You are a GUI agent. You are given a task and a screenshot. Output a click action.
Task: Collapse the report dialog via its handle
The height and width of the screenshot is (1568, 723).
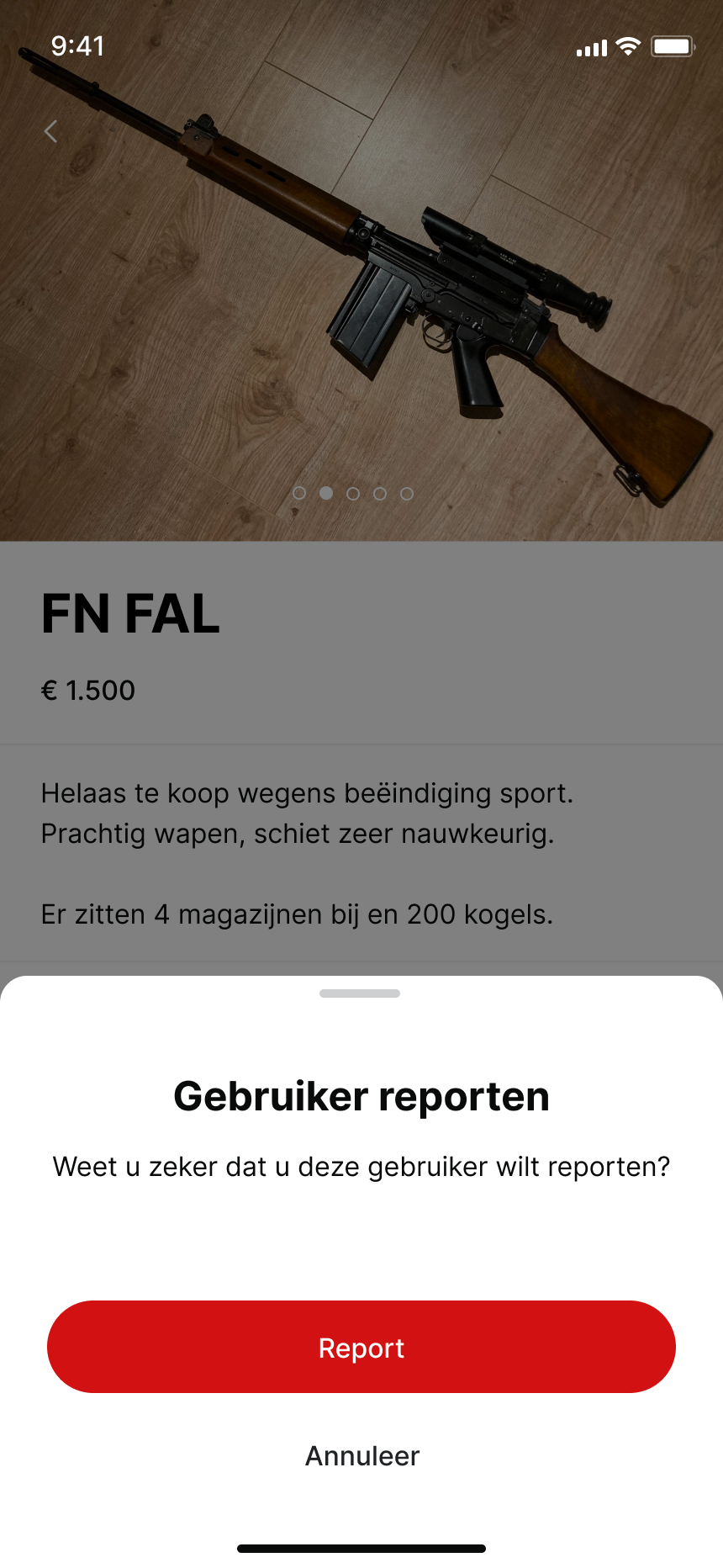coord(361,993)
